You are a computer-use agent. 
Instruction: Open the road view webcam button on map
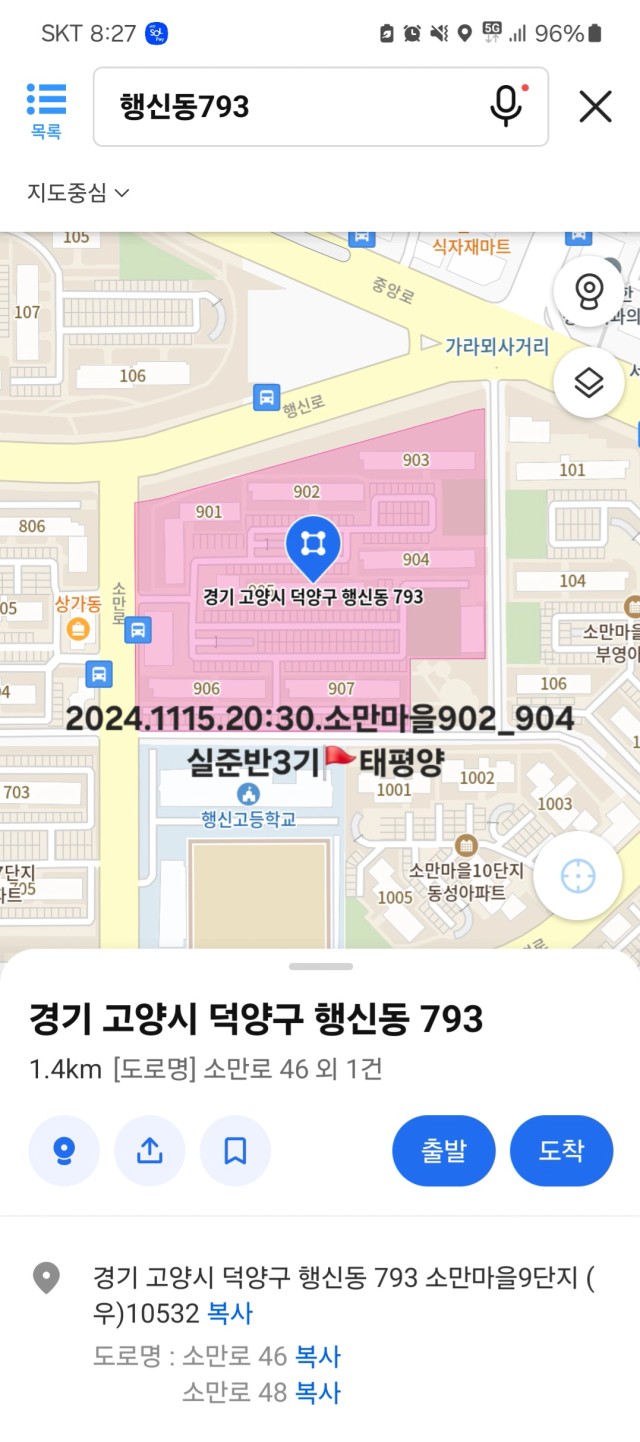pyautogui.click(x=589, y=291)
